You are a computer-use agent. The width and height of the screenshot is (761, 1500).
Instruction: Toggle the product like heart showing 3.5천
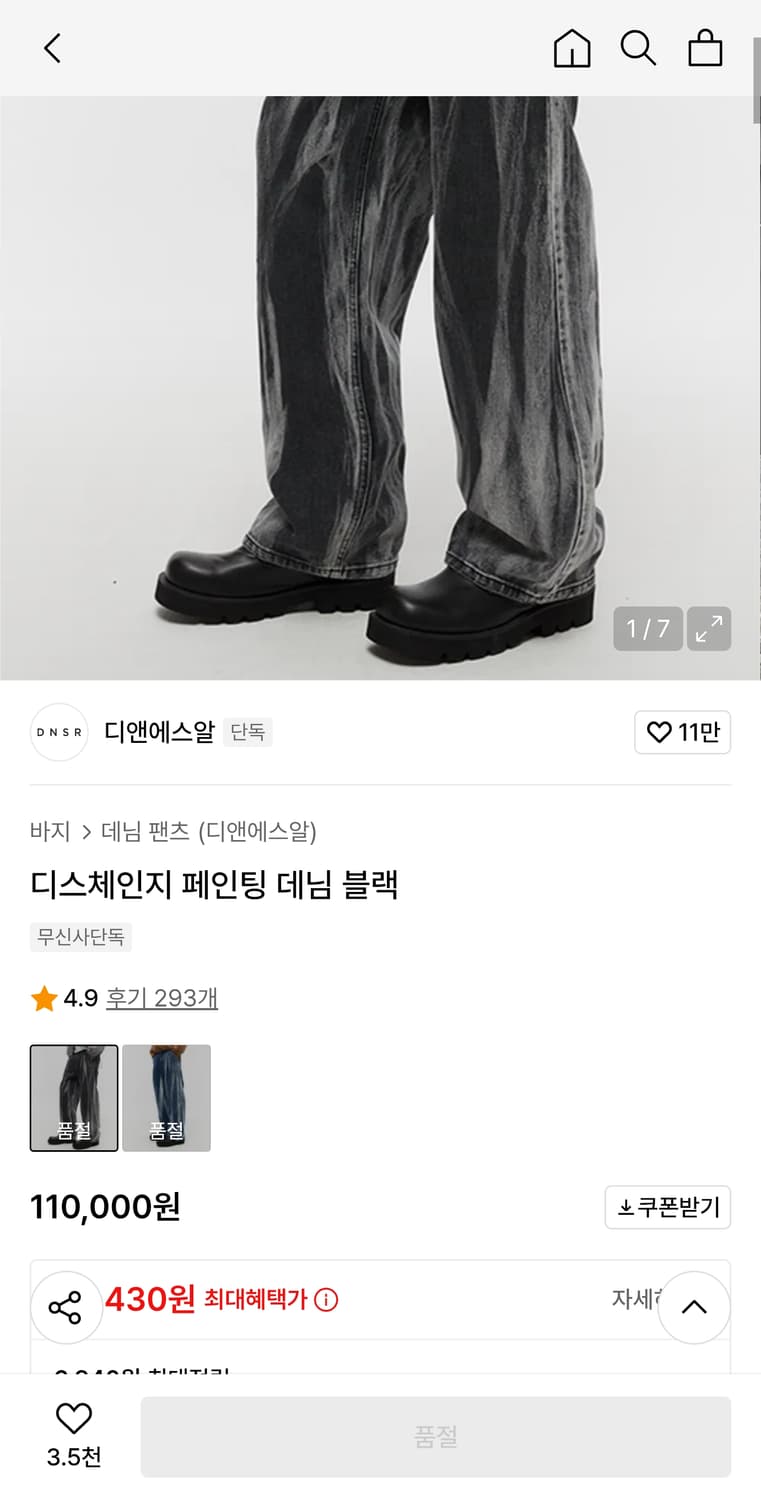pyautogui.click(x=73, y=1425)
